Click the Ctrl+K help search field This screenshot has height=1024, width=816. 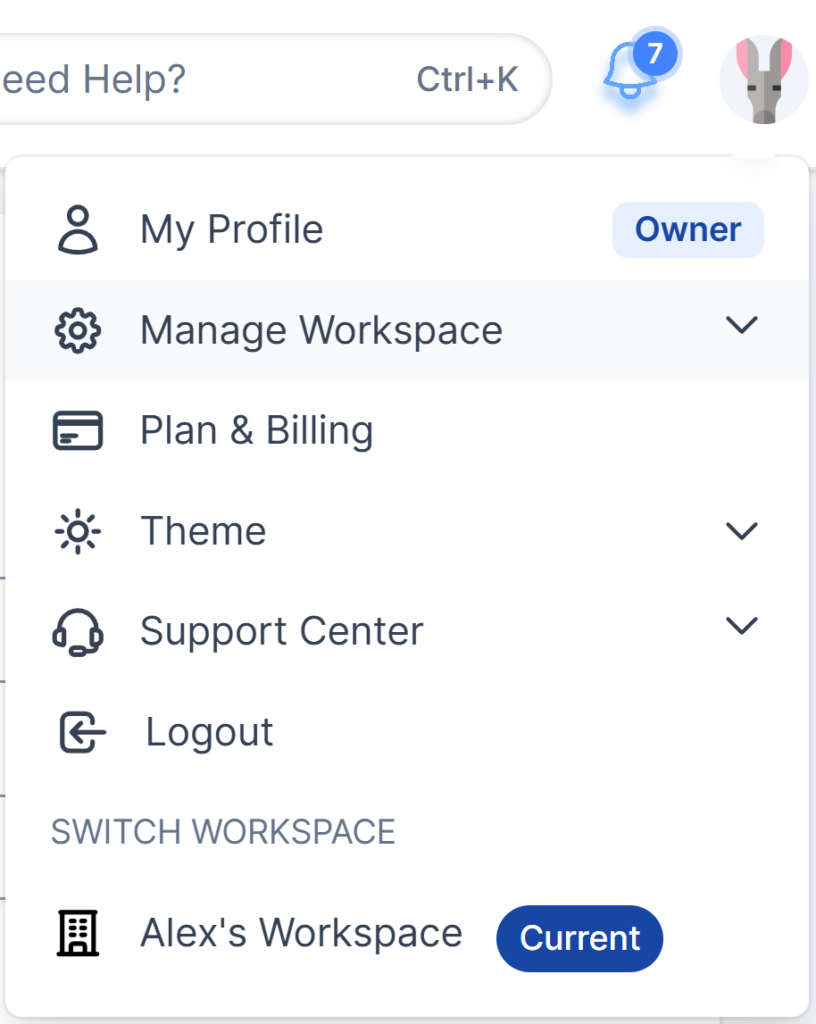point(468,79)
